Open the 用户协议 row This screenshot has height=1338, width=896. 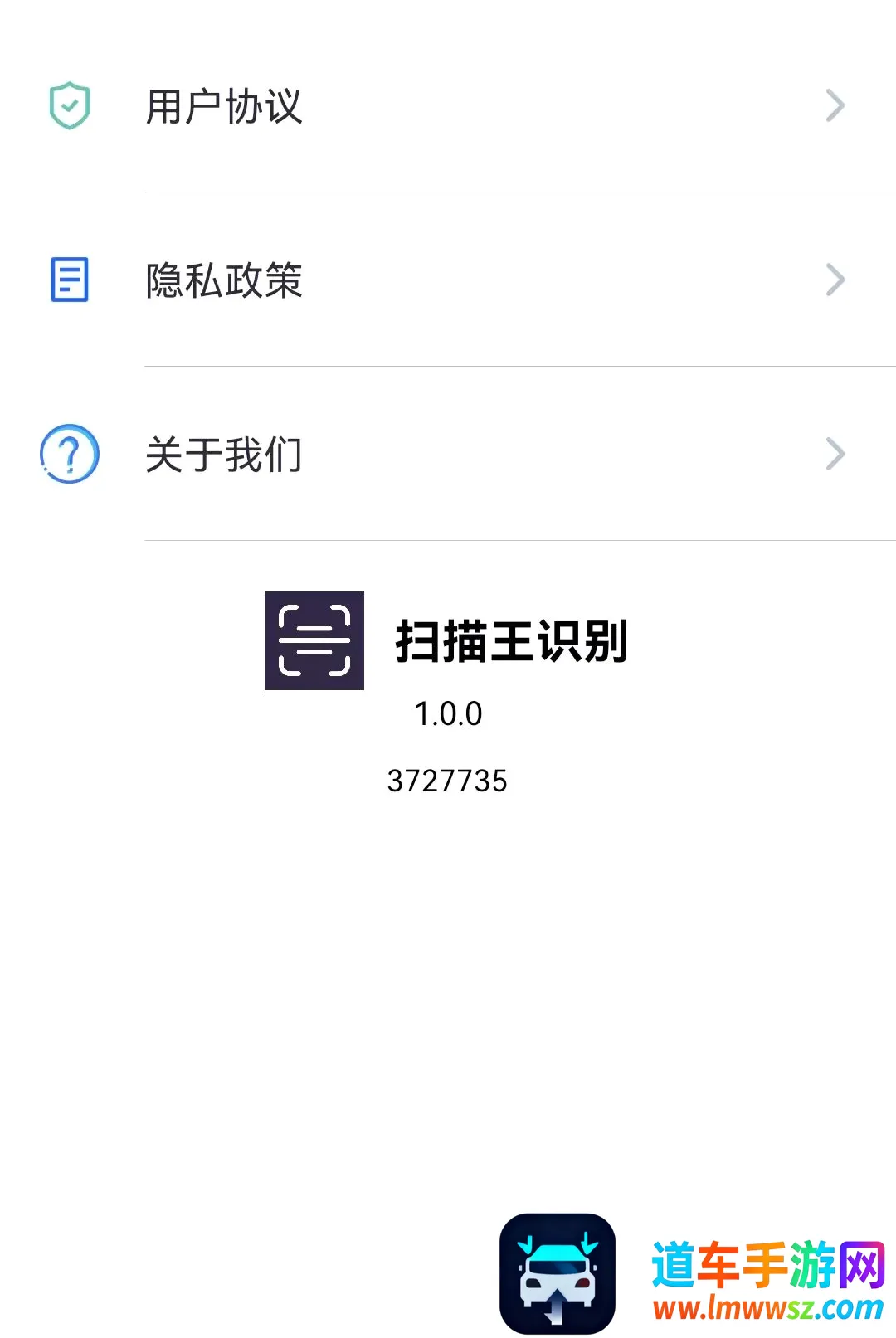pos(448,106)
